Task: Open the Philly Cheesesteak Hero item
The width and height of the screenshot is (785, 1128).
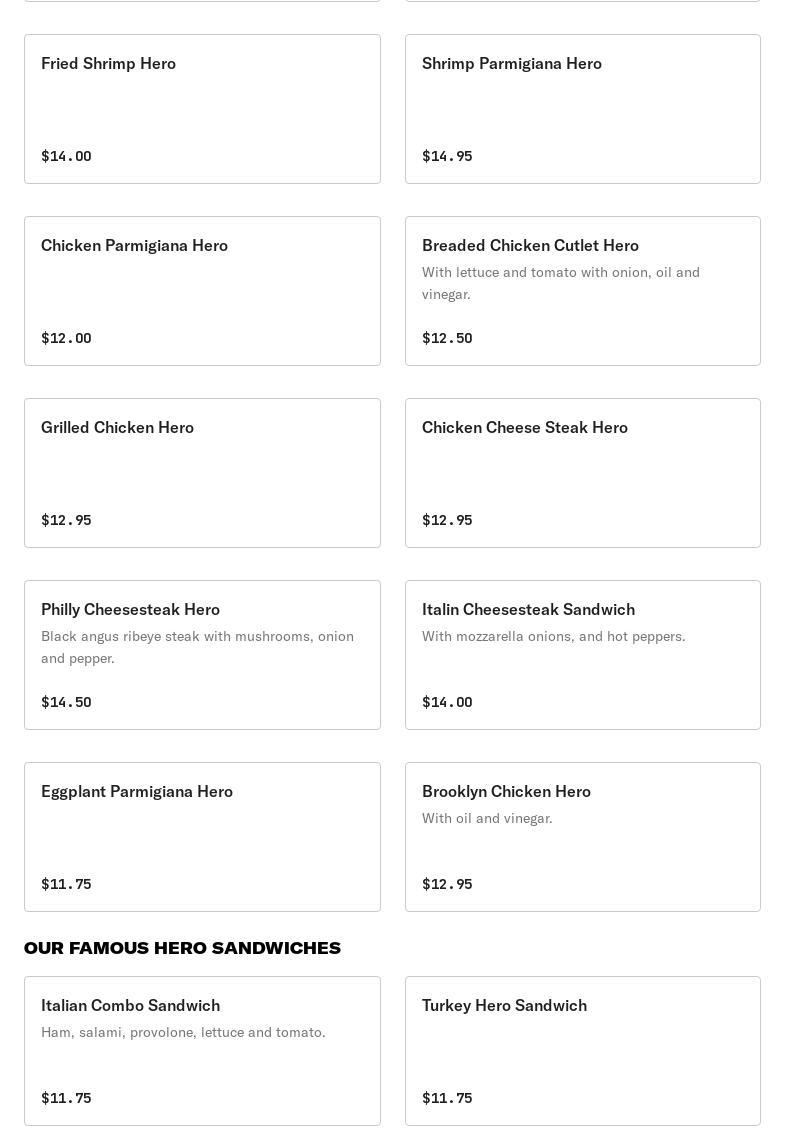Action: click(202, 655)
